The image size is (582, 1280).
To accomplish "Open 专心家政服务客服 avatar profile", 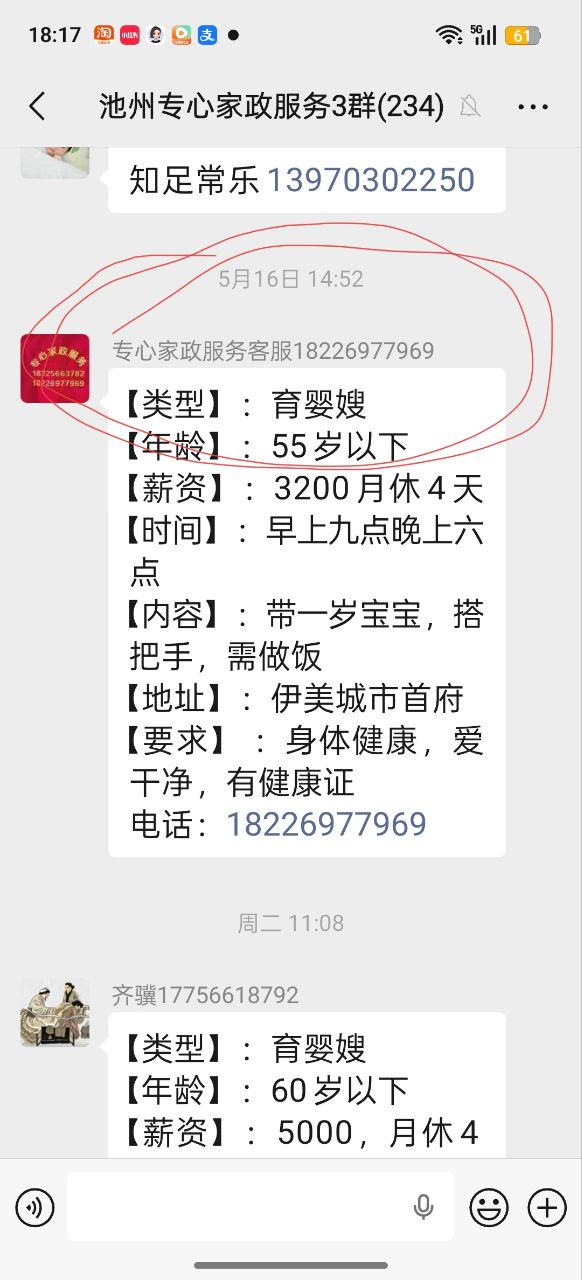I will (x=55, y=368).
